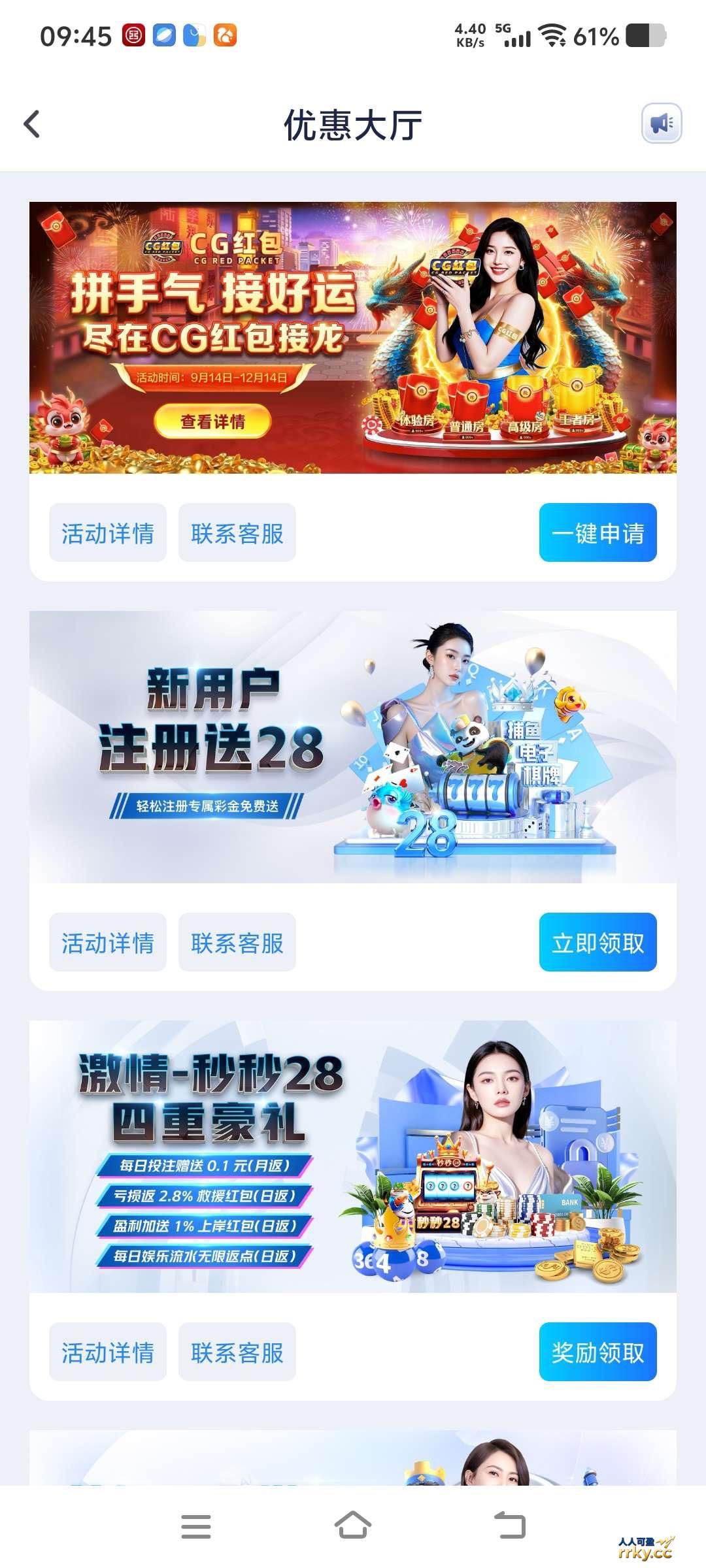Tap the 奖励领取 button
This screenshot has width=706, height=1568.
(x=597, y=1352)
